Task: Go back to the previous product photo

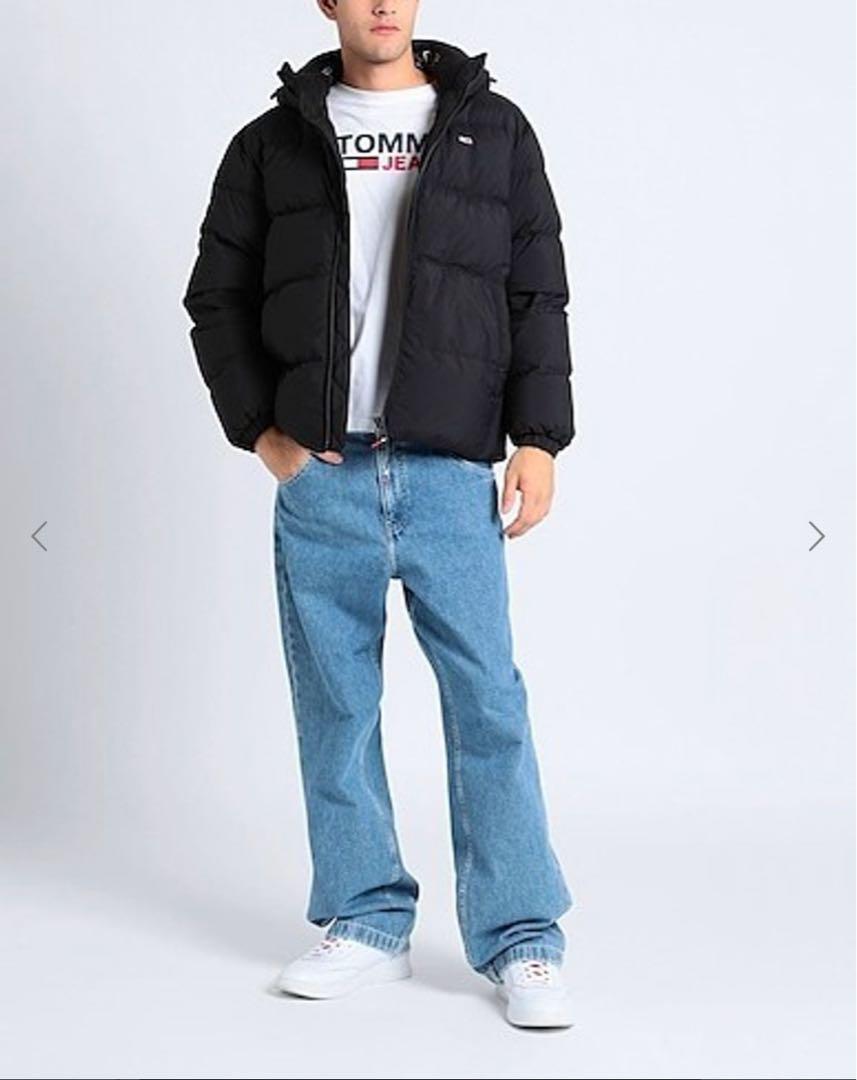Action: point(39,536)
